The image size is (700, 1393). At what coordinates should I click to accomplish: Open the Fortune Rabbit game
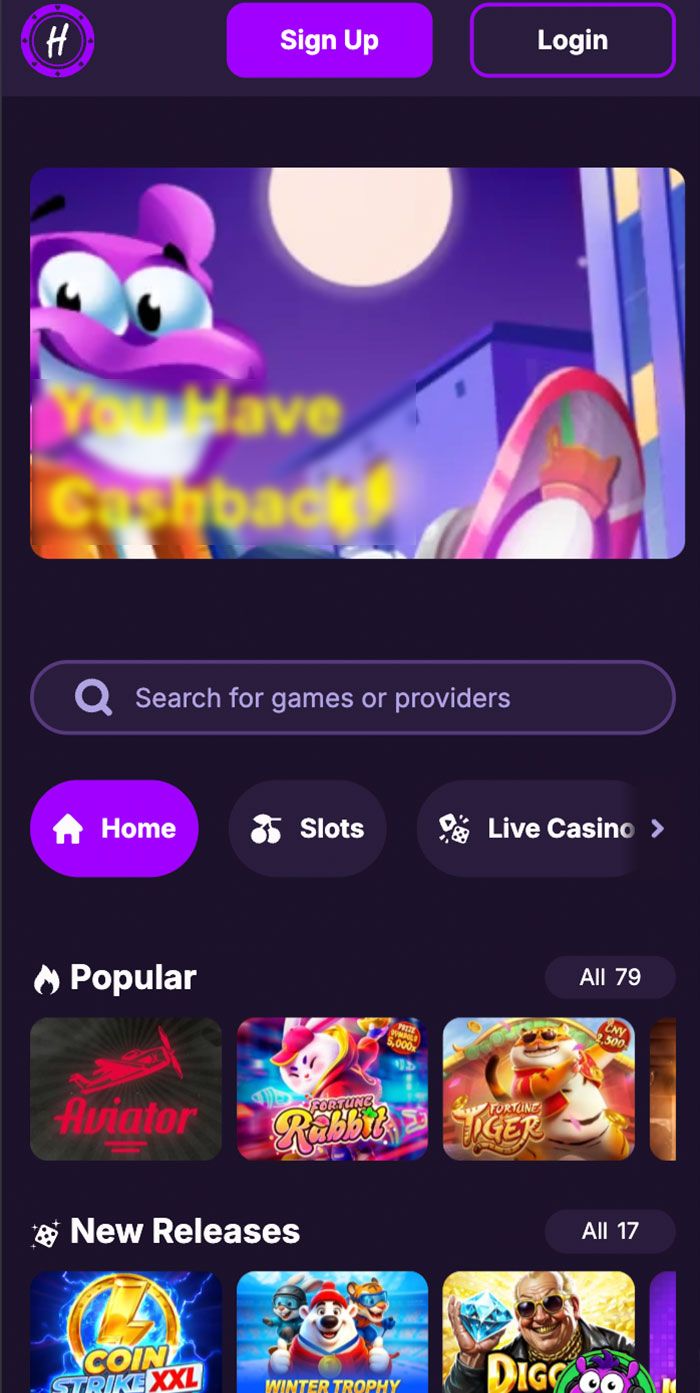click(332, 1089)
